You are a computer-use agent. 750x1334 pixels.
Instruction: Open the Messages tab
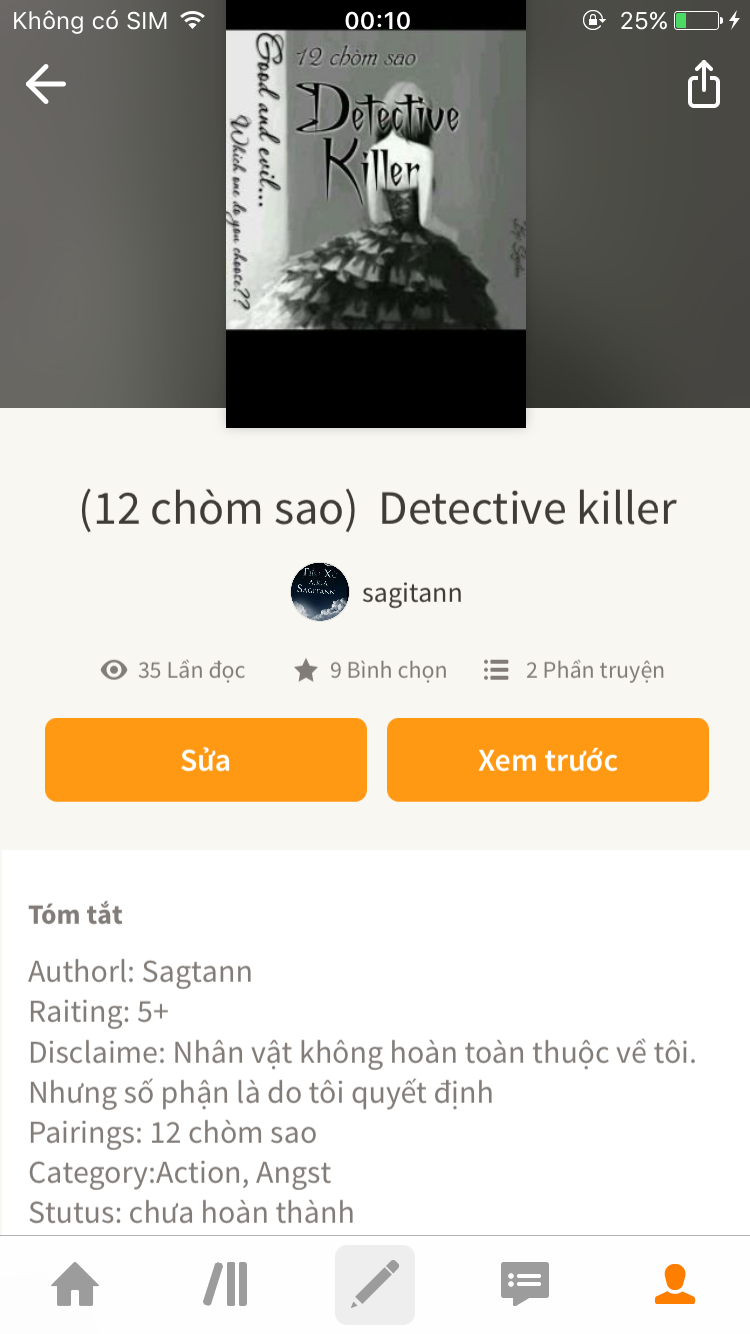(x=525, y=1284)
